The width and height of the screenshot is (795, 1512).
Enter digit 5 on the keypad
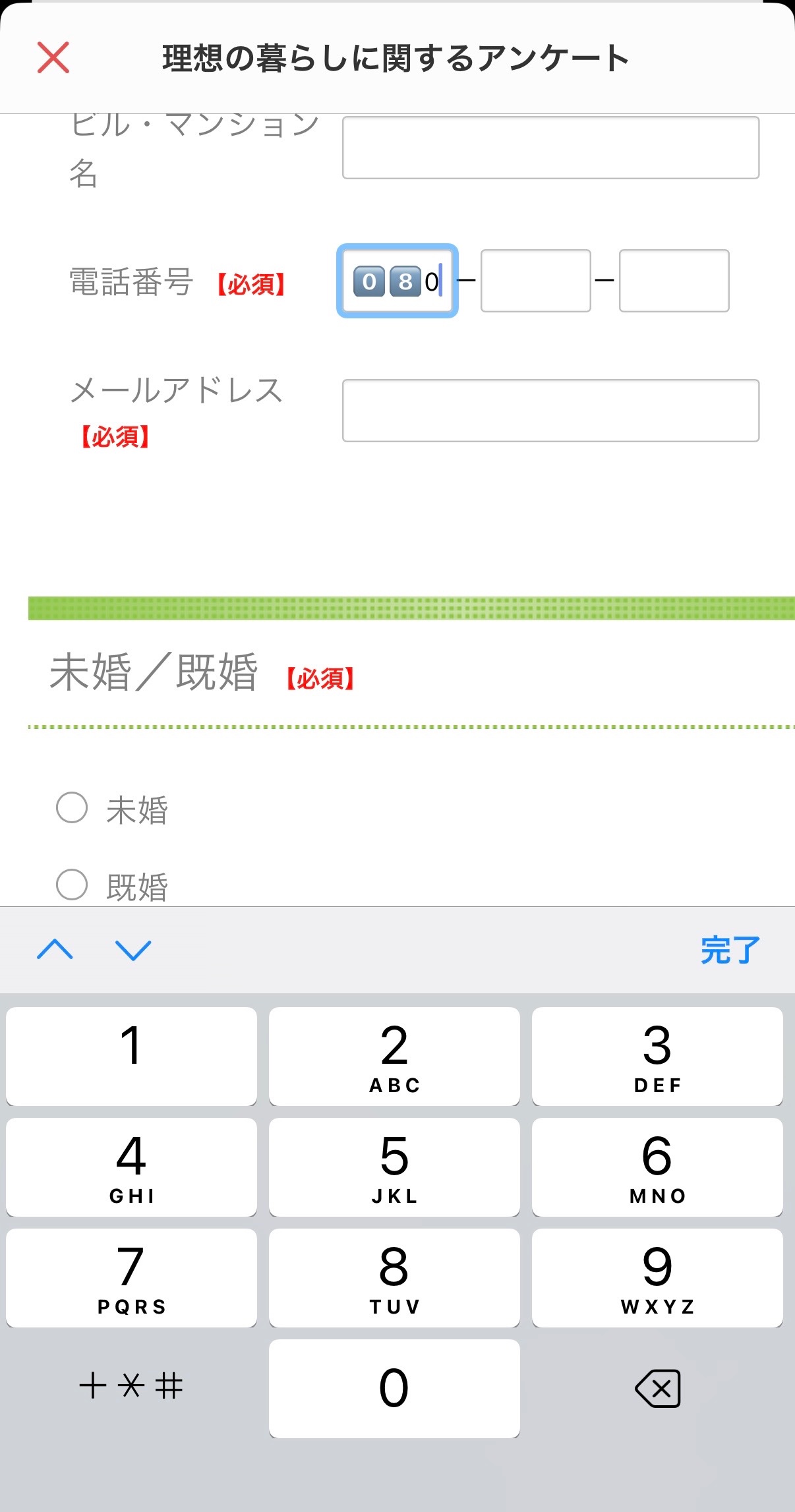394,1167
